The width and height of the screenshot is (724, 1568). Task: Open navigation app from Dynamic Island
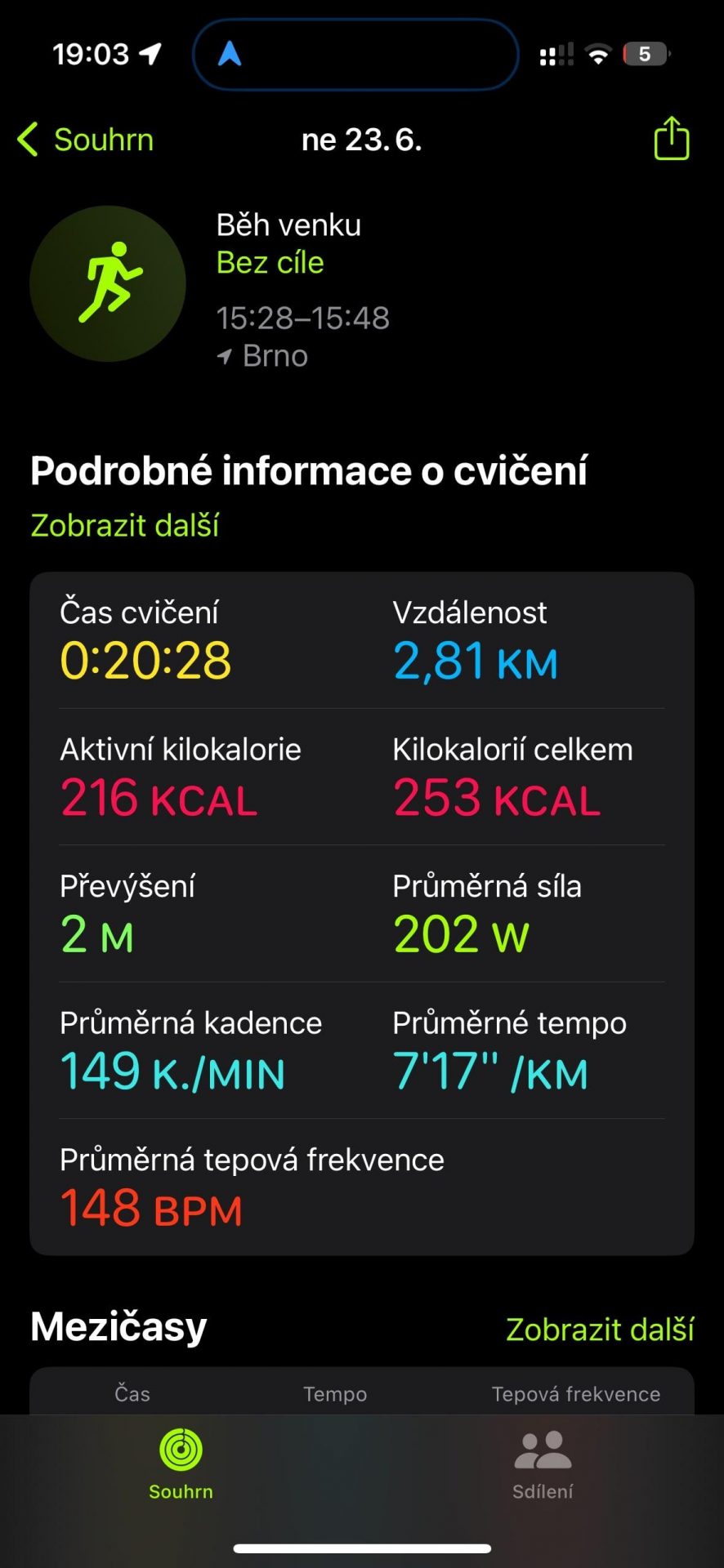355,55
